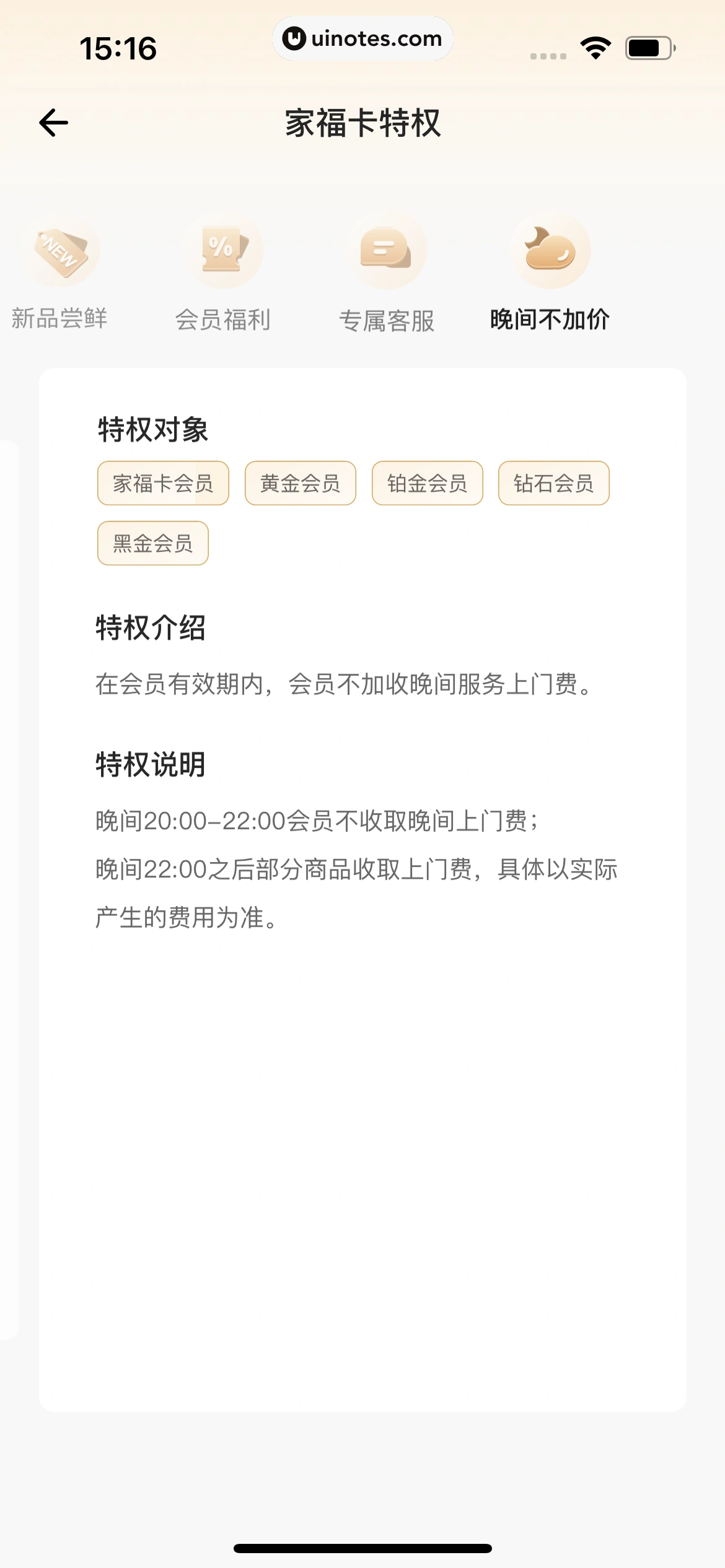Open 会员福利 percent ticket icon
The image size is (725, 1568).
tap(224, 250)
